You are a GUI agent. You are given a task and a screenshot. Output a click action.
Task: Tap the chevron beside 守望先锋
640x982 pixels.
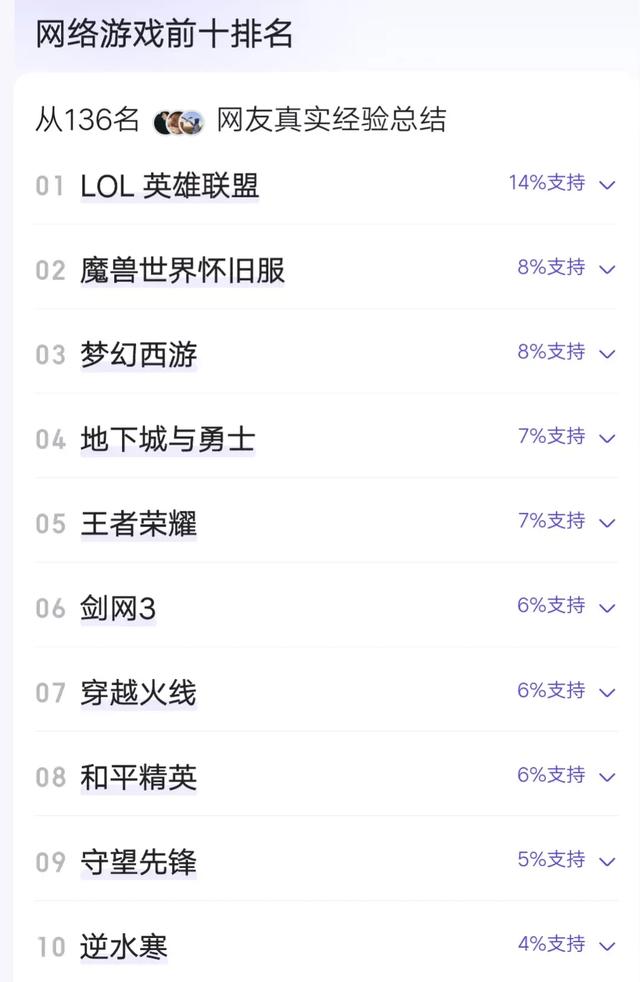tap(607, 861)
